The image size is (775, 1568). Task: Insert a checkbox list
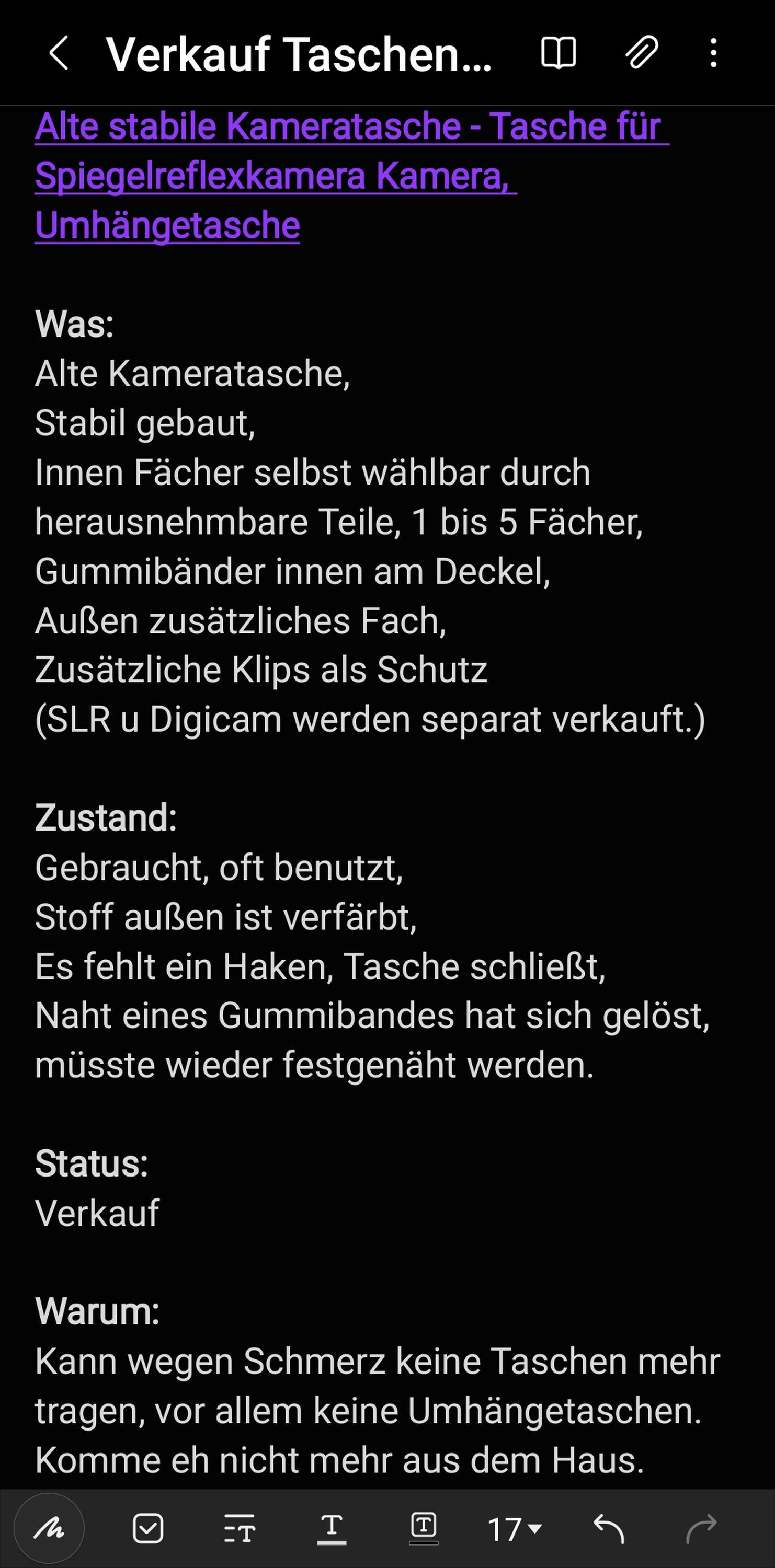tap(148, 1528)
